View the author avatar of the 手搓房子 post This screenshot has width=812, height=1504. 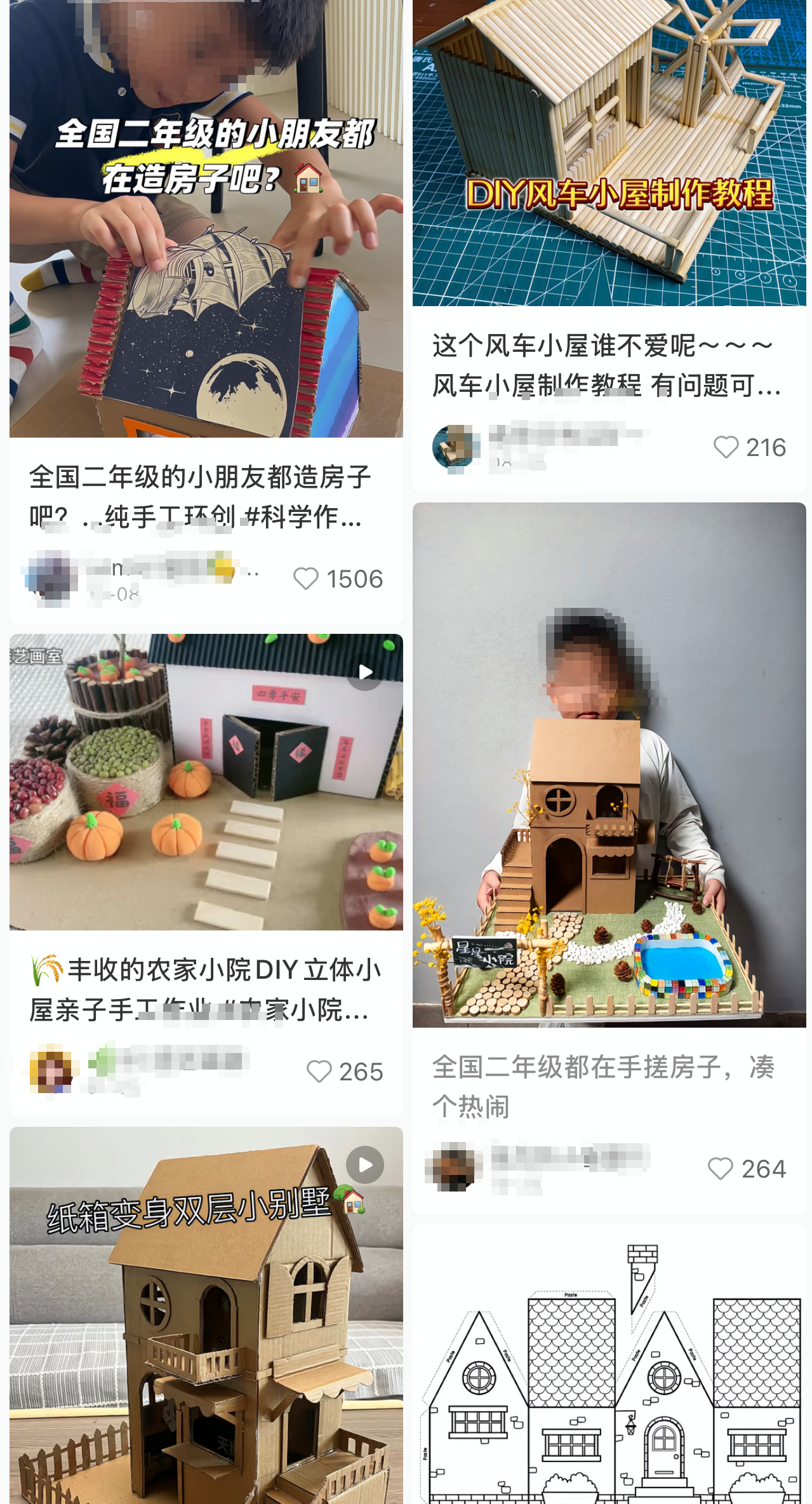(x=453, y=1167)
